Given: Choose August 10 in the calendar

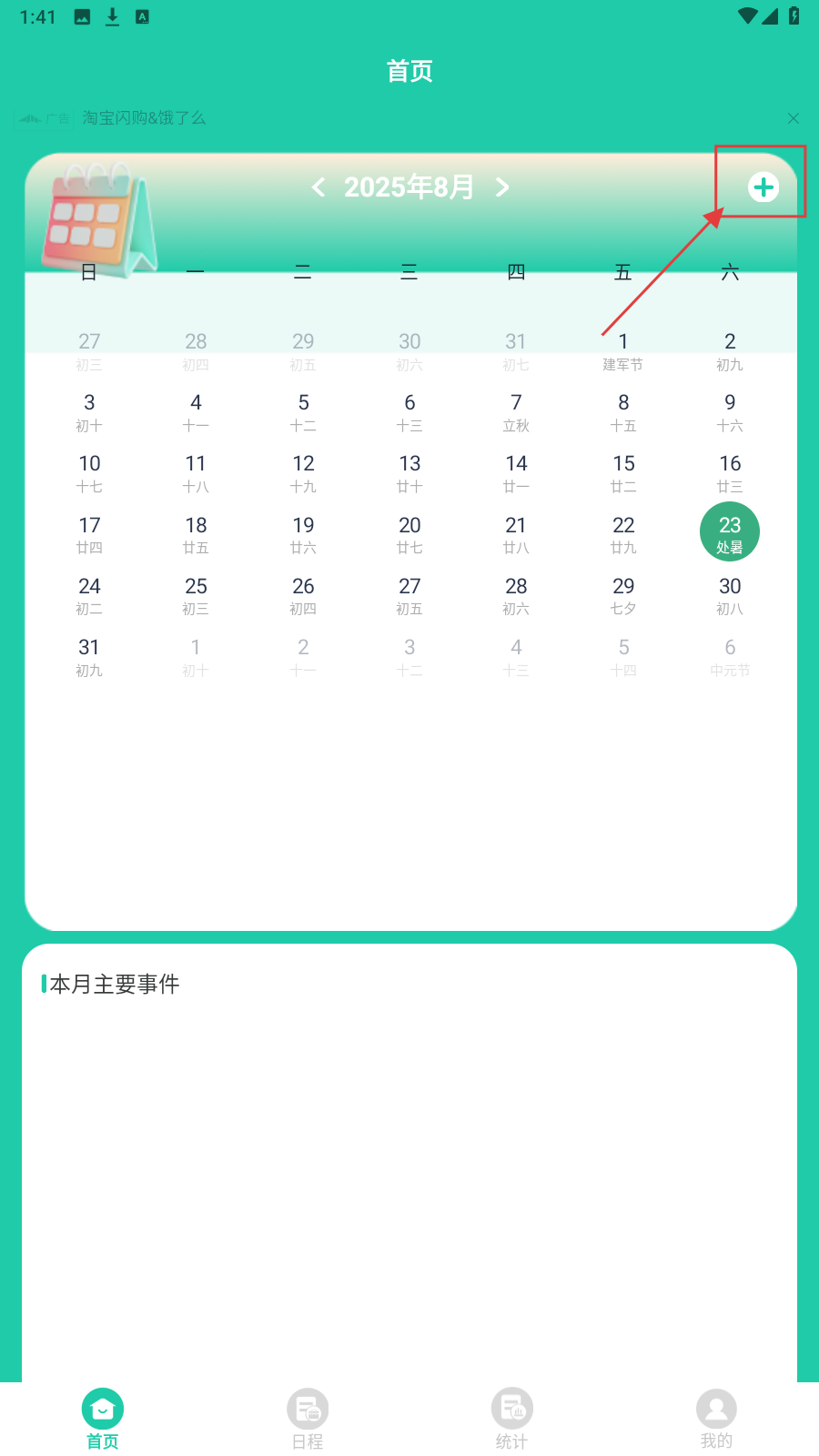Looking at the screenshot, I should (89, 472).
